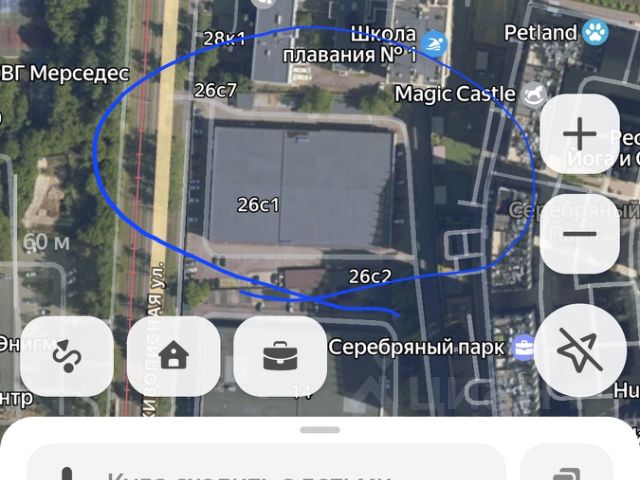Open the Petland place marker
Viewport: 640px width, 480px height.
pyautogui.click(x=596, y=33)
